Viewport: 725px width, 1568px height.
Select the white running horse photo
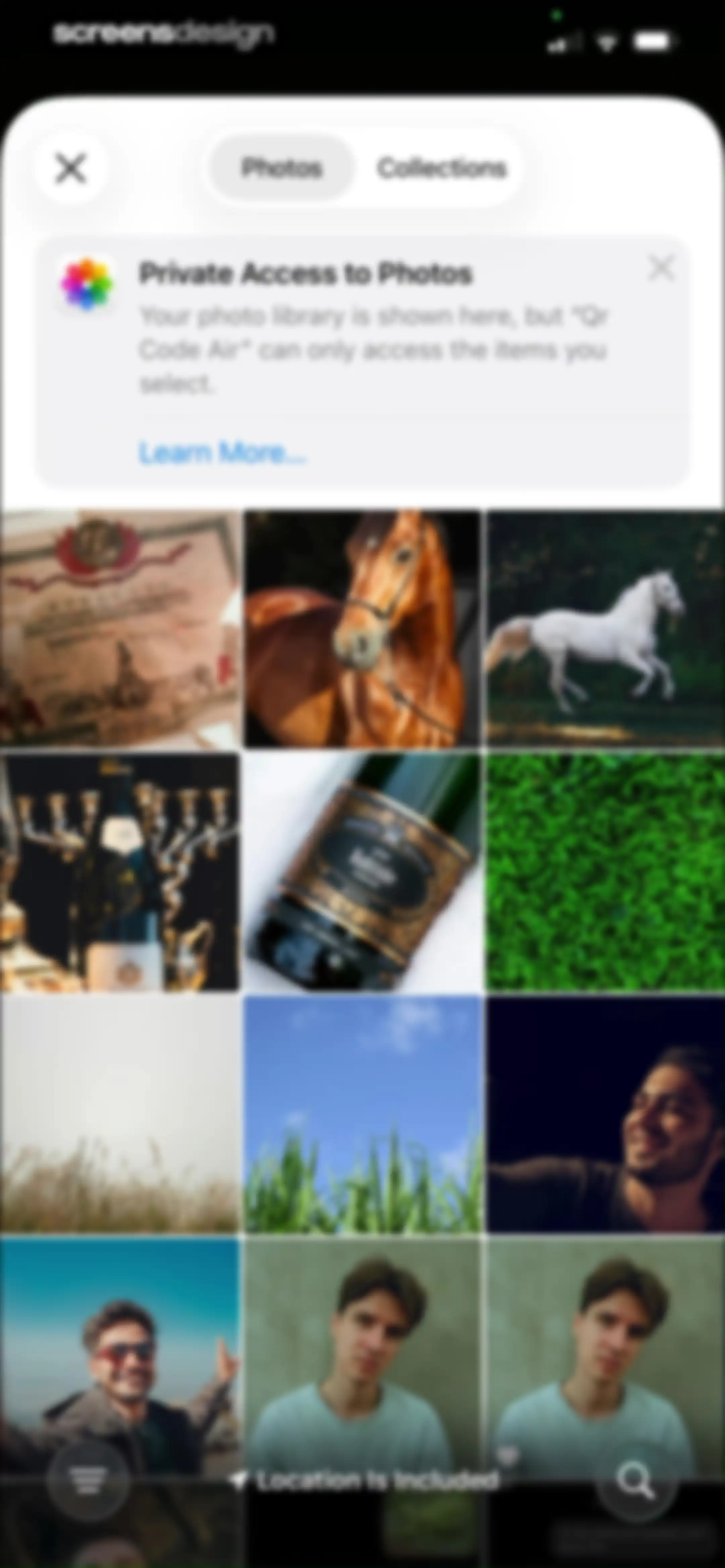(x=606, y=629)
